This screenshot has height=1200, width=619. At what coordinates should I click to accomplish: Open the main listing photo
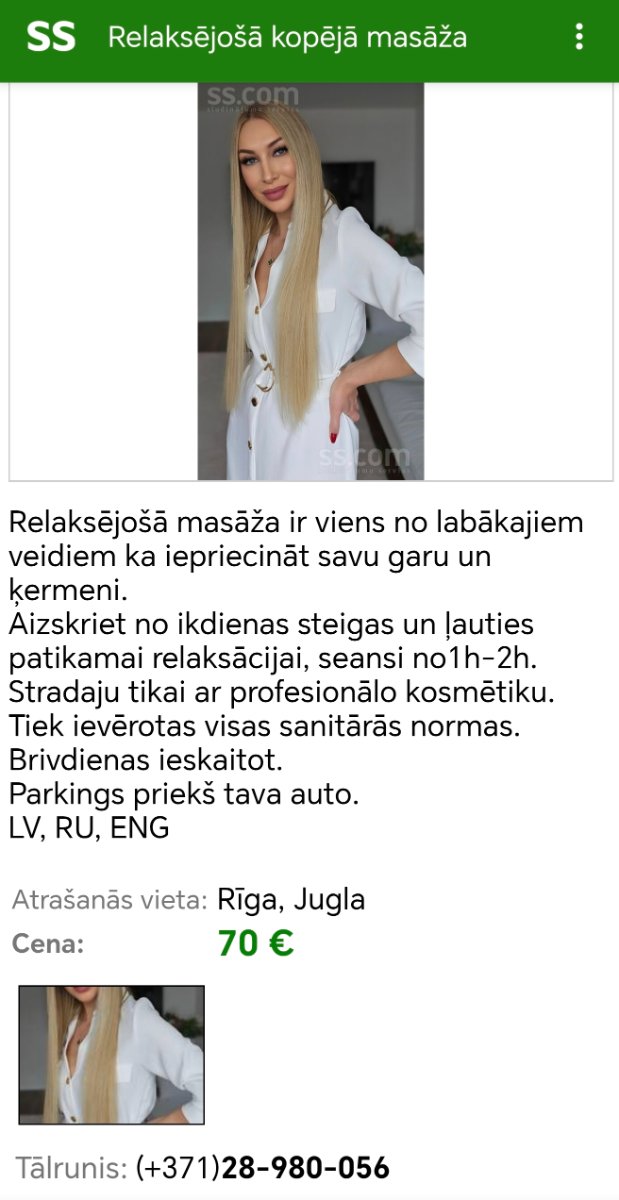tap(310, 281)
